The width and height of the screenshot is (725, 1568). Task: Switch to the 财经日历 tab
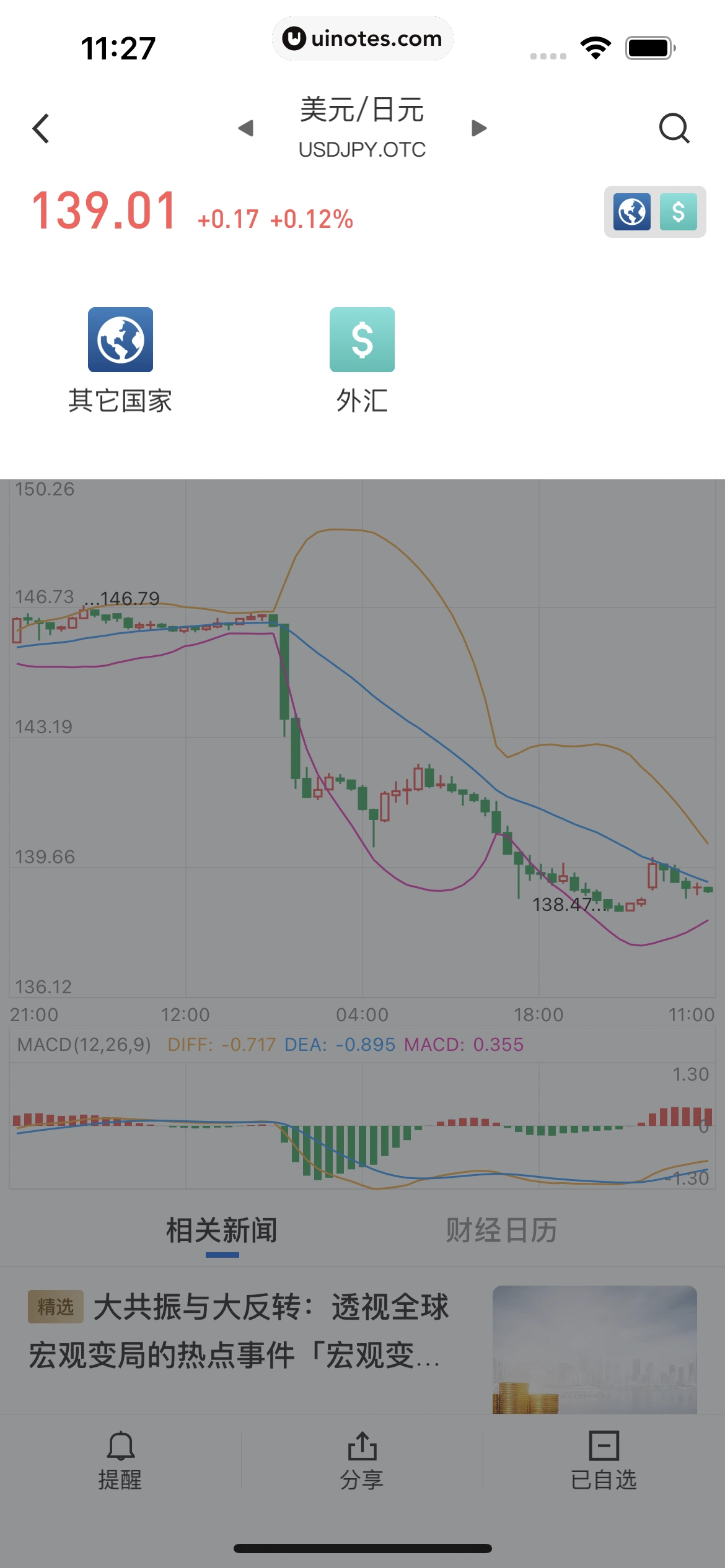pyautogui.click(x=501, y=1230)
